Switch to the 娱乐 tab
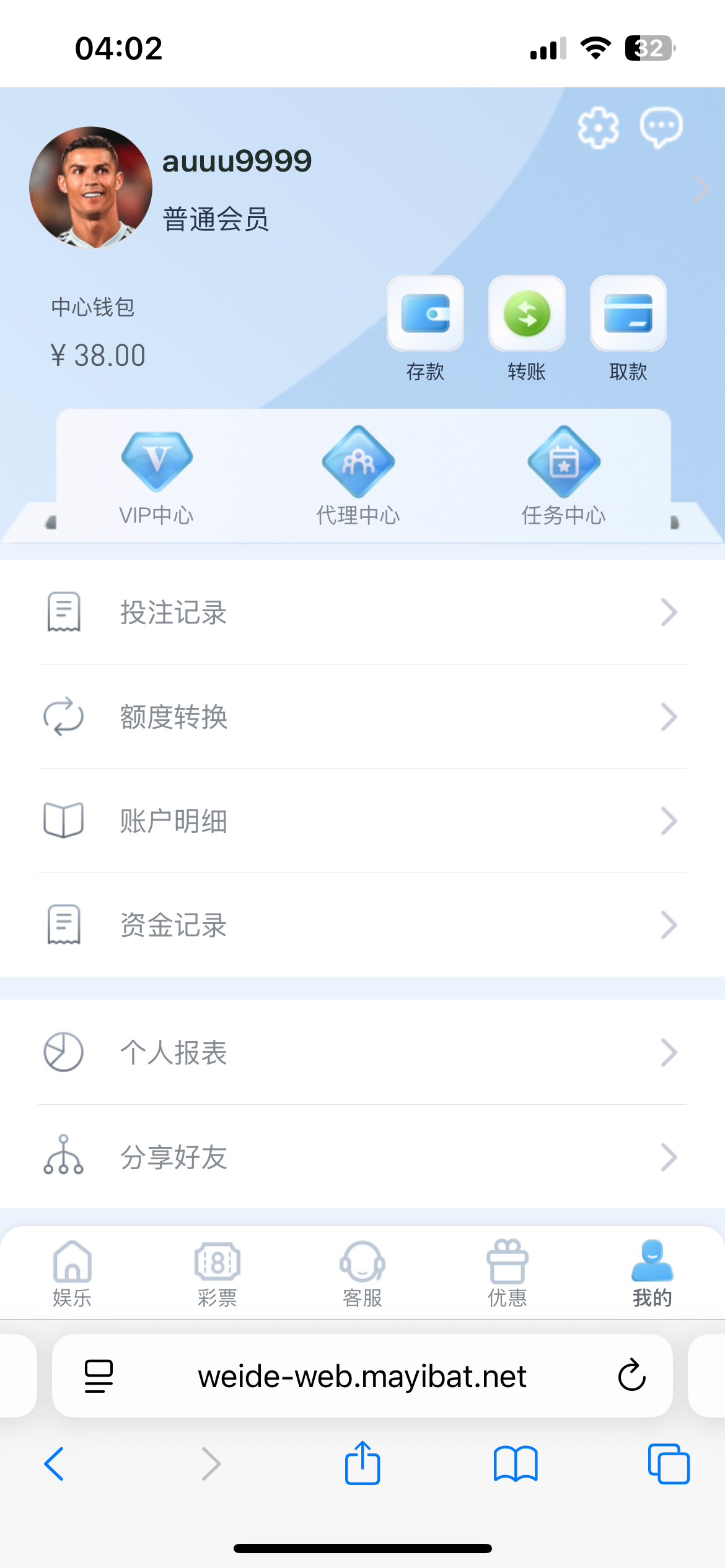 [72, 1274]
